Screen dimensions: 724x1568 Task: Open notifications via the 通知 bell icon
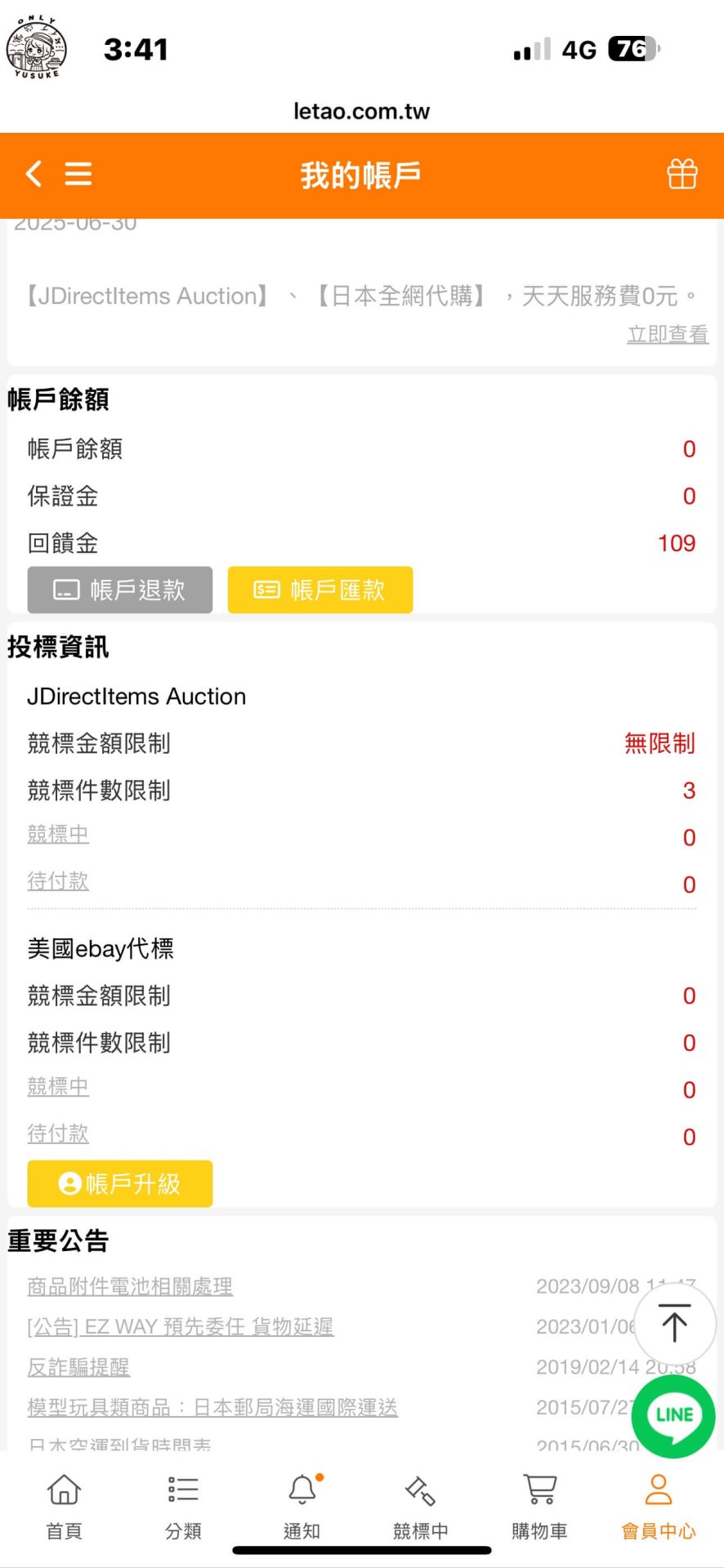point(301,1503)
